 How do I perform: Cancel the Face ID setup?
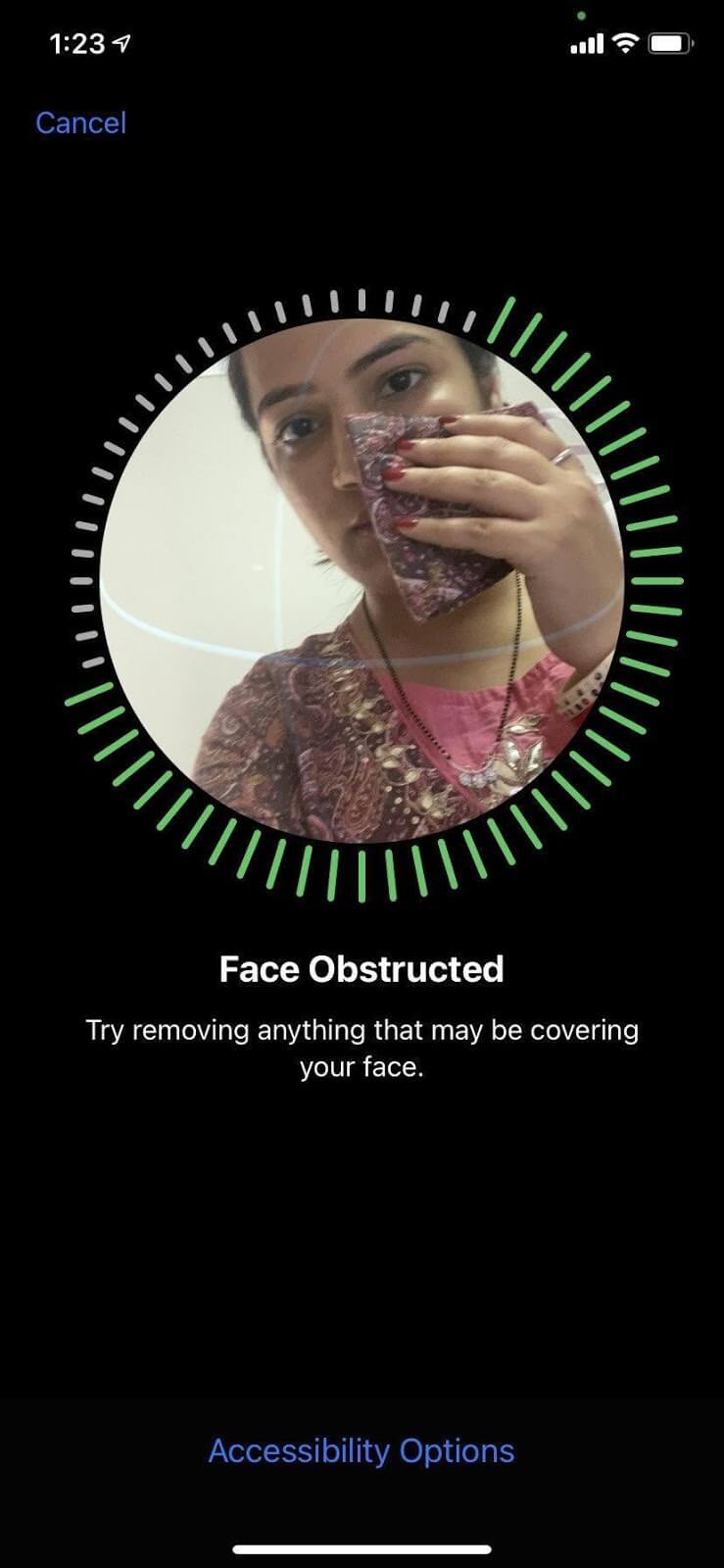80,122
